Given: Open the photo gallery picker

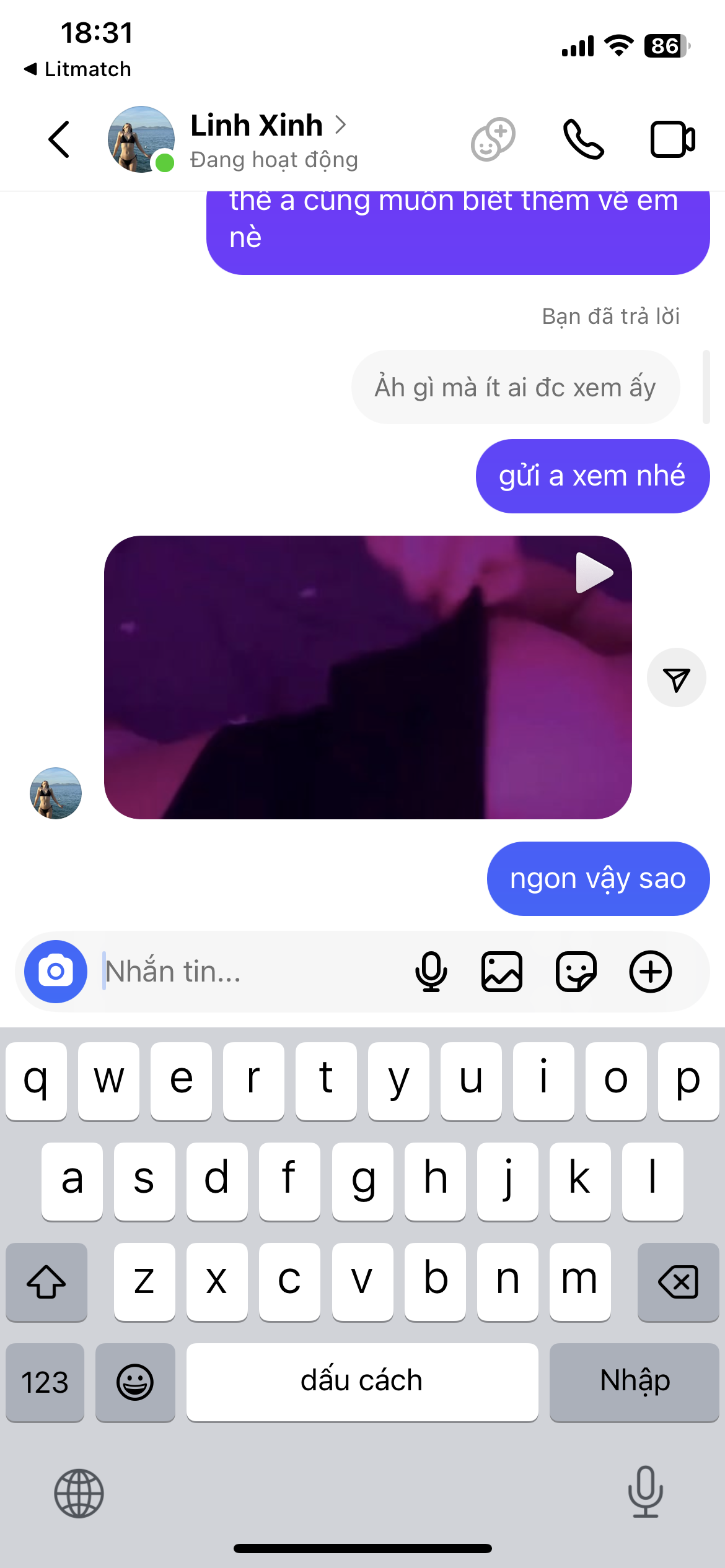Looking at the screenshot, I should pos(502,971).
